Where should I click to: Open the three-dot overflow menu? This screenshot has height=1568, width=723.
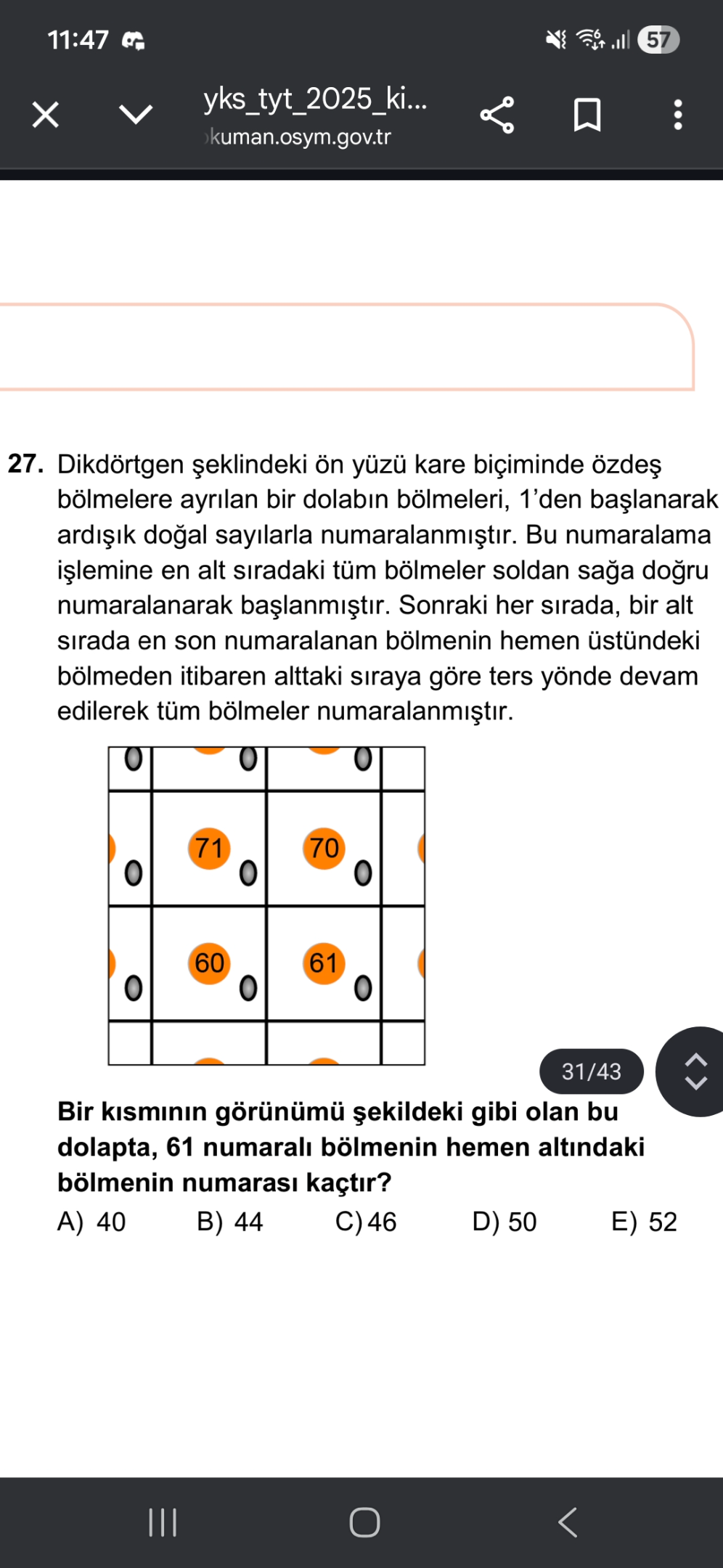pyautogui.click(x=678, y=115)
